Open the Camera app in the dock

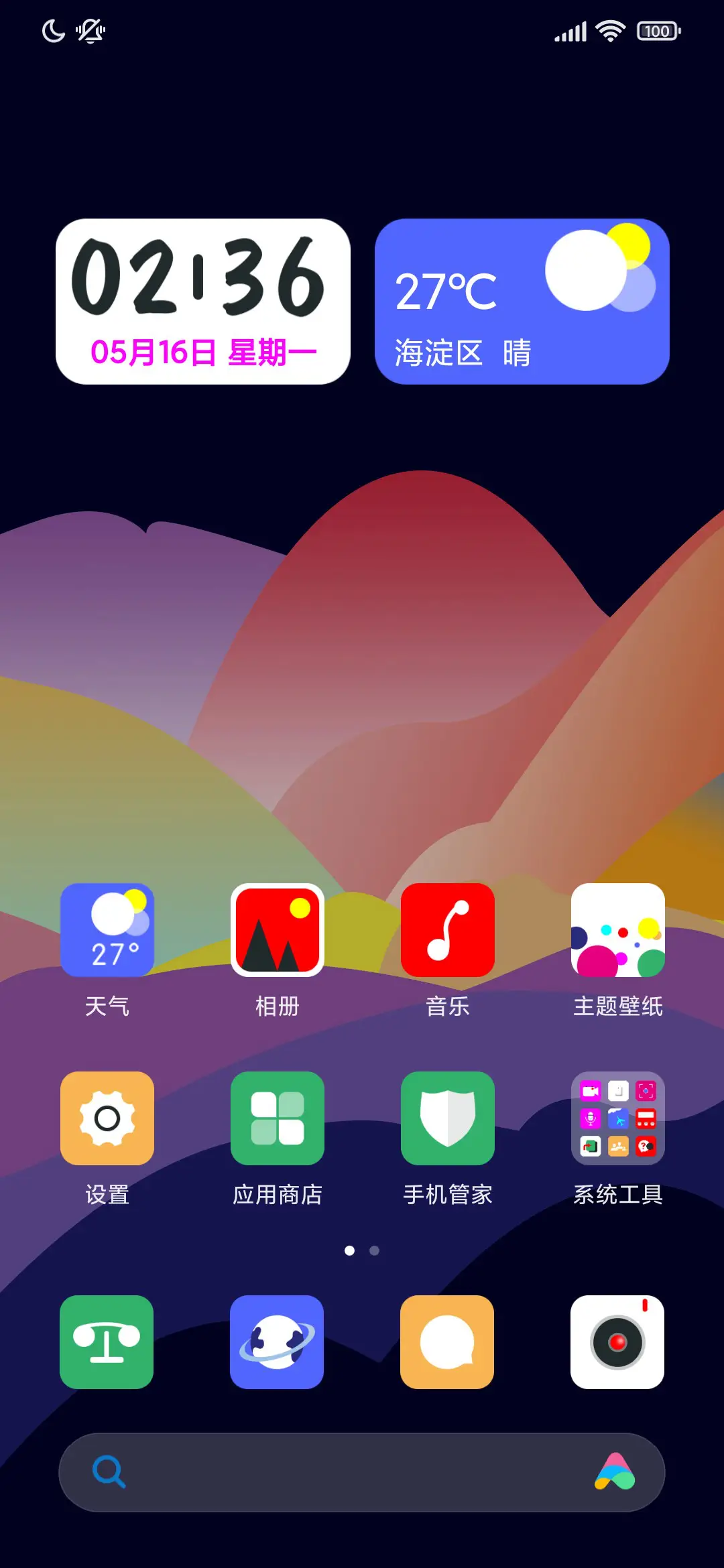(x=617, y=1342)
